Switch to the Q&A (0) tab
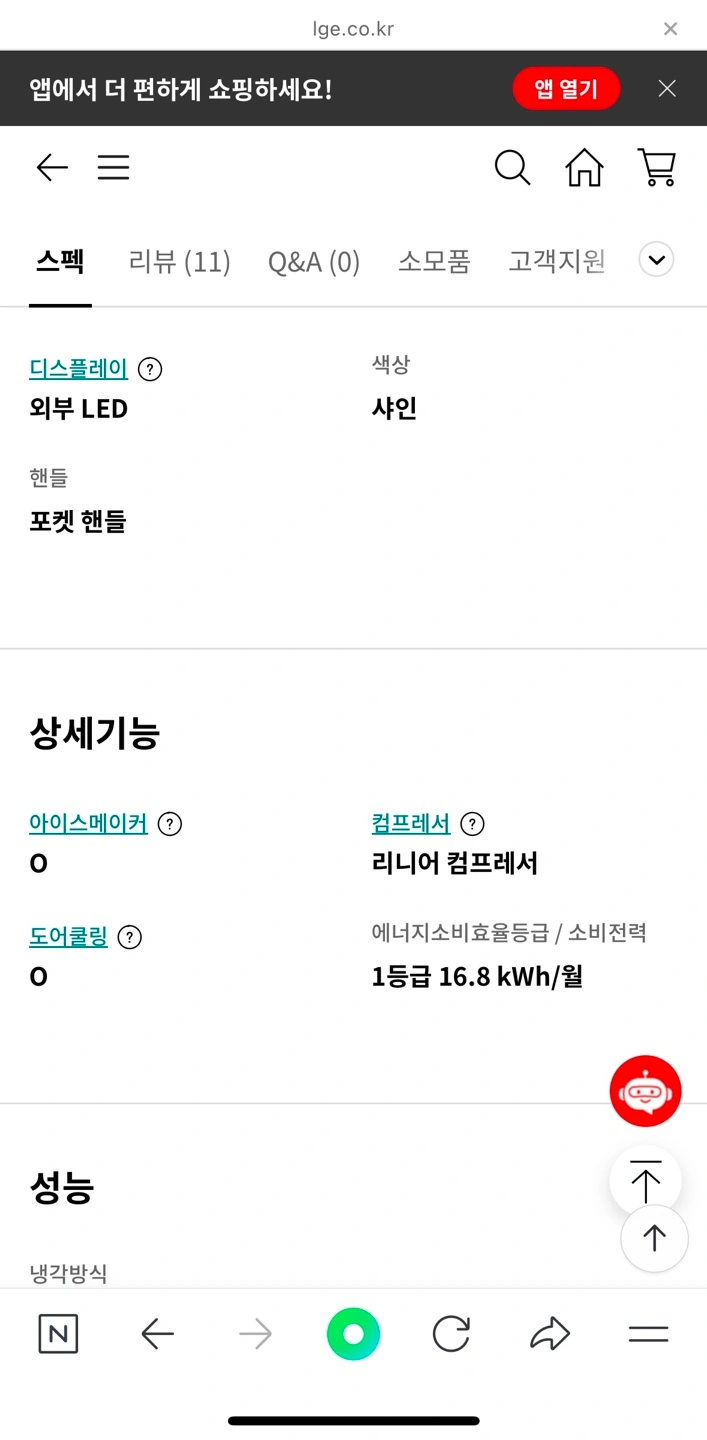Screen dimensions: 707x1440 pos(314,262)
